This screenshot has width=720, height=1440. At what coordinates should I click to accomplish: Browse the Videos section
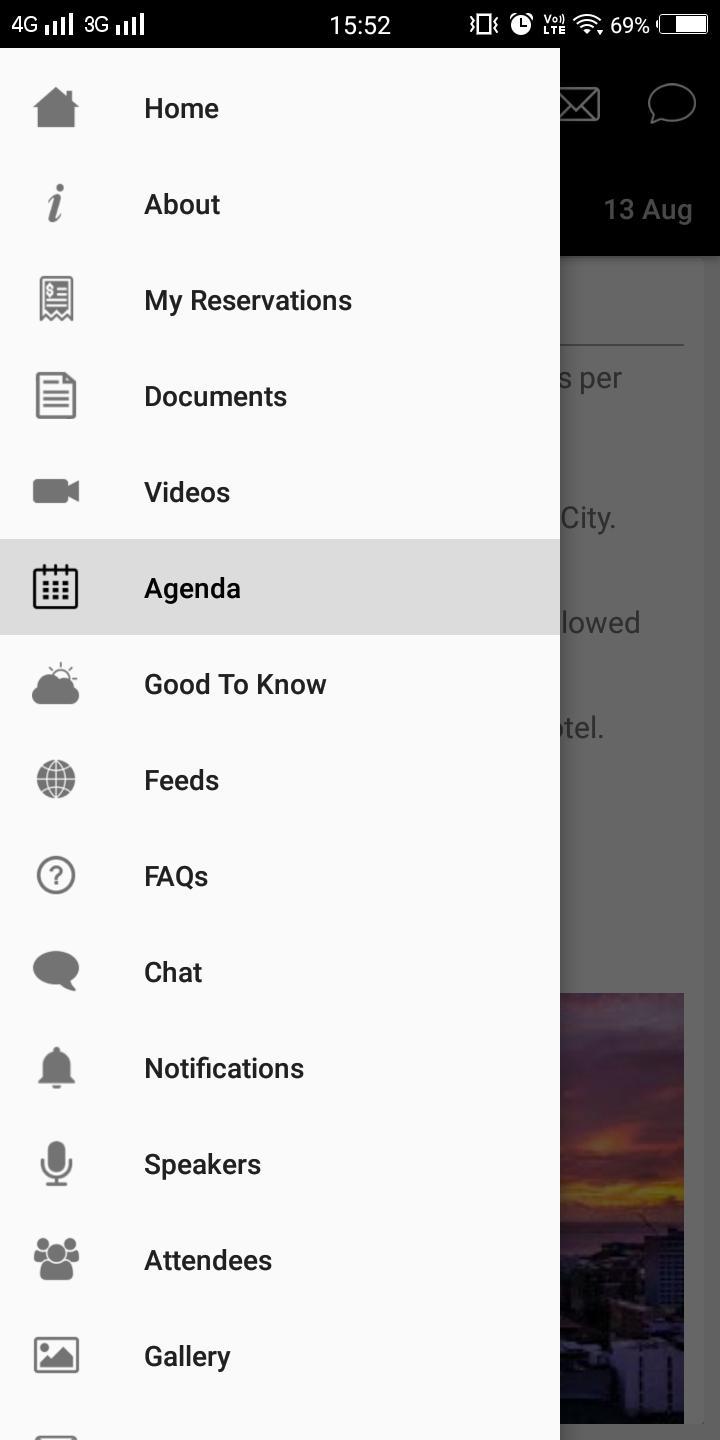pyautogui.click(x=187, y=492)
